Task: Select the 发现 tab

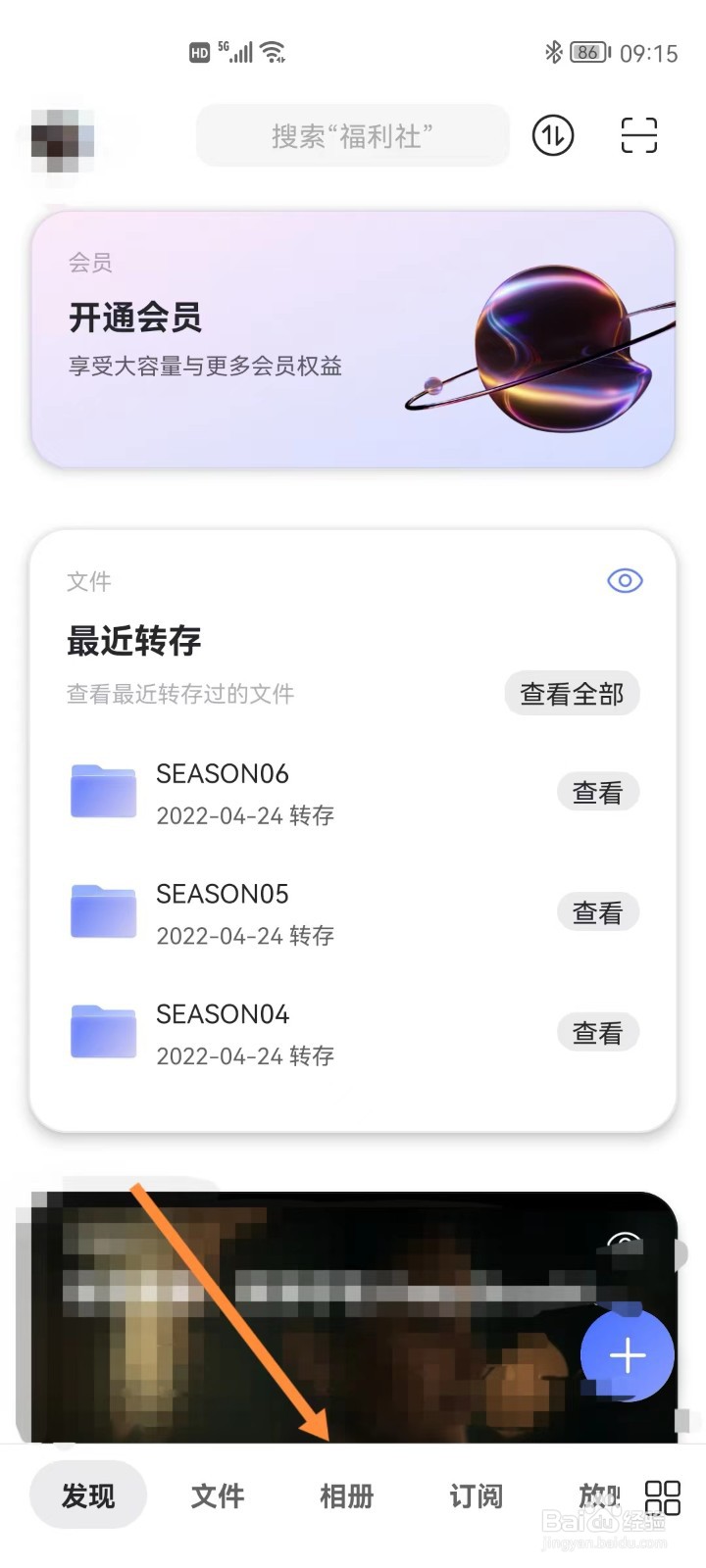Action: pos(88,1495)
